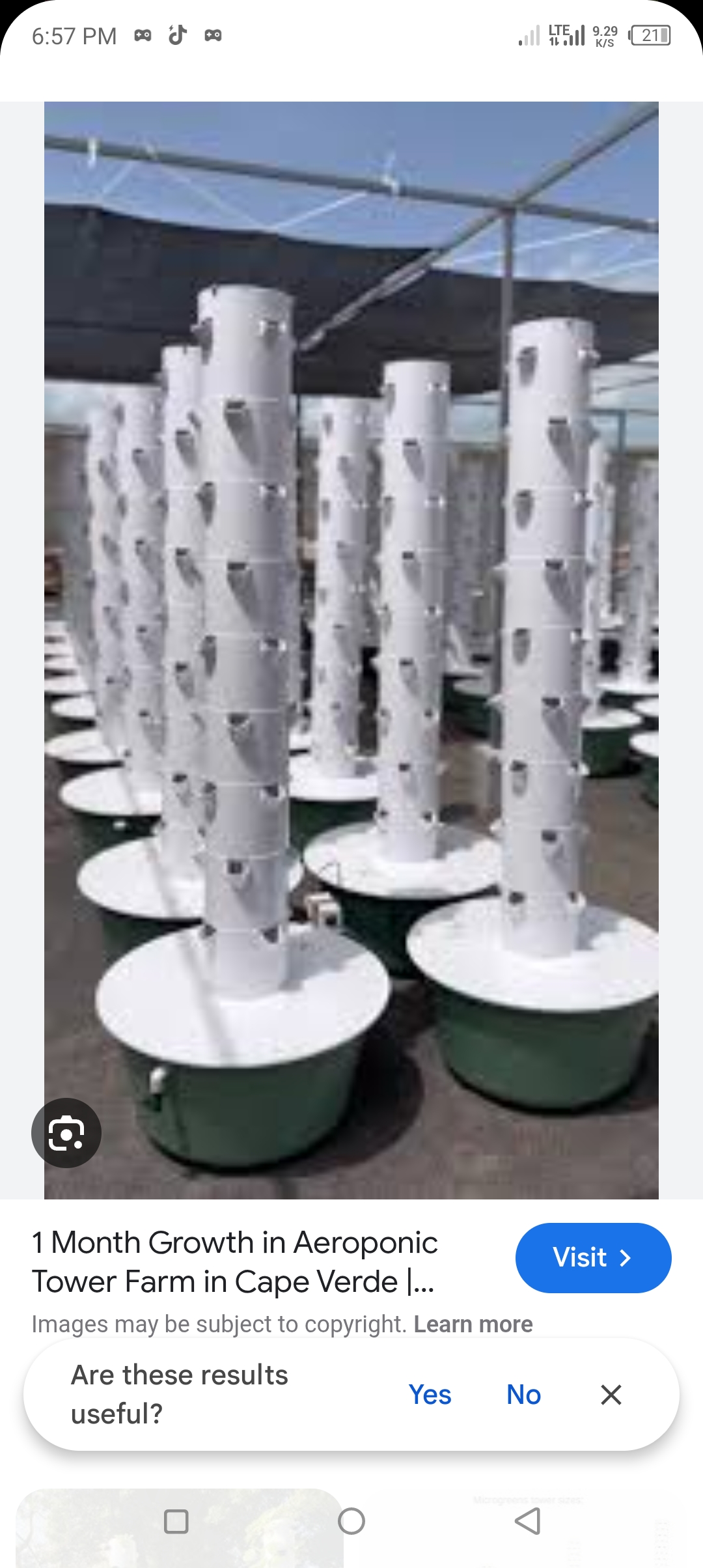The image size is (703, 1568).
Task: Answer No to results being useful
Action: [x=523, y=1394]
